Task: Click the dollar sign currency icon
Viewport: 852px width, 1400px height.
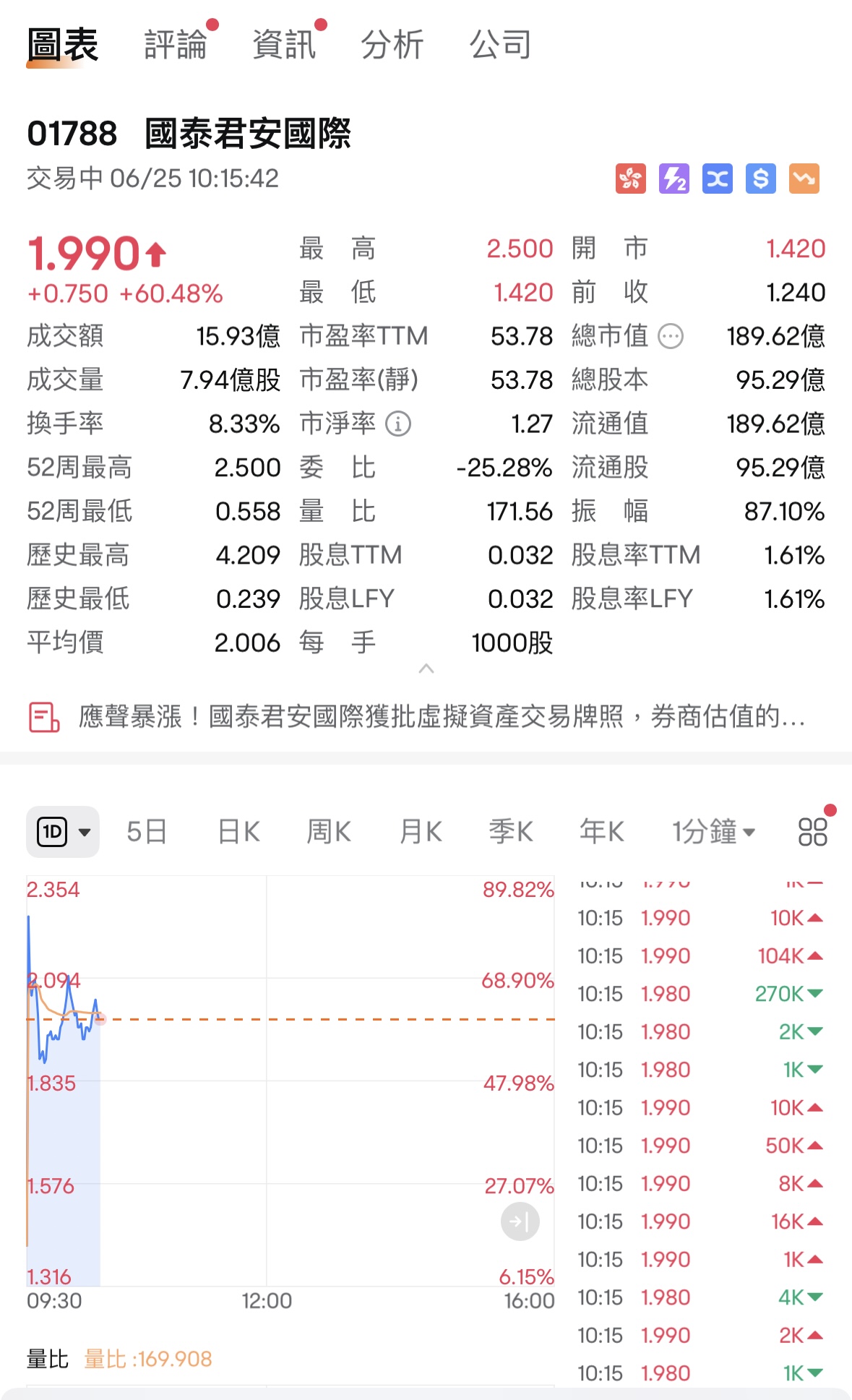Action: coord(760,179)
